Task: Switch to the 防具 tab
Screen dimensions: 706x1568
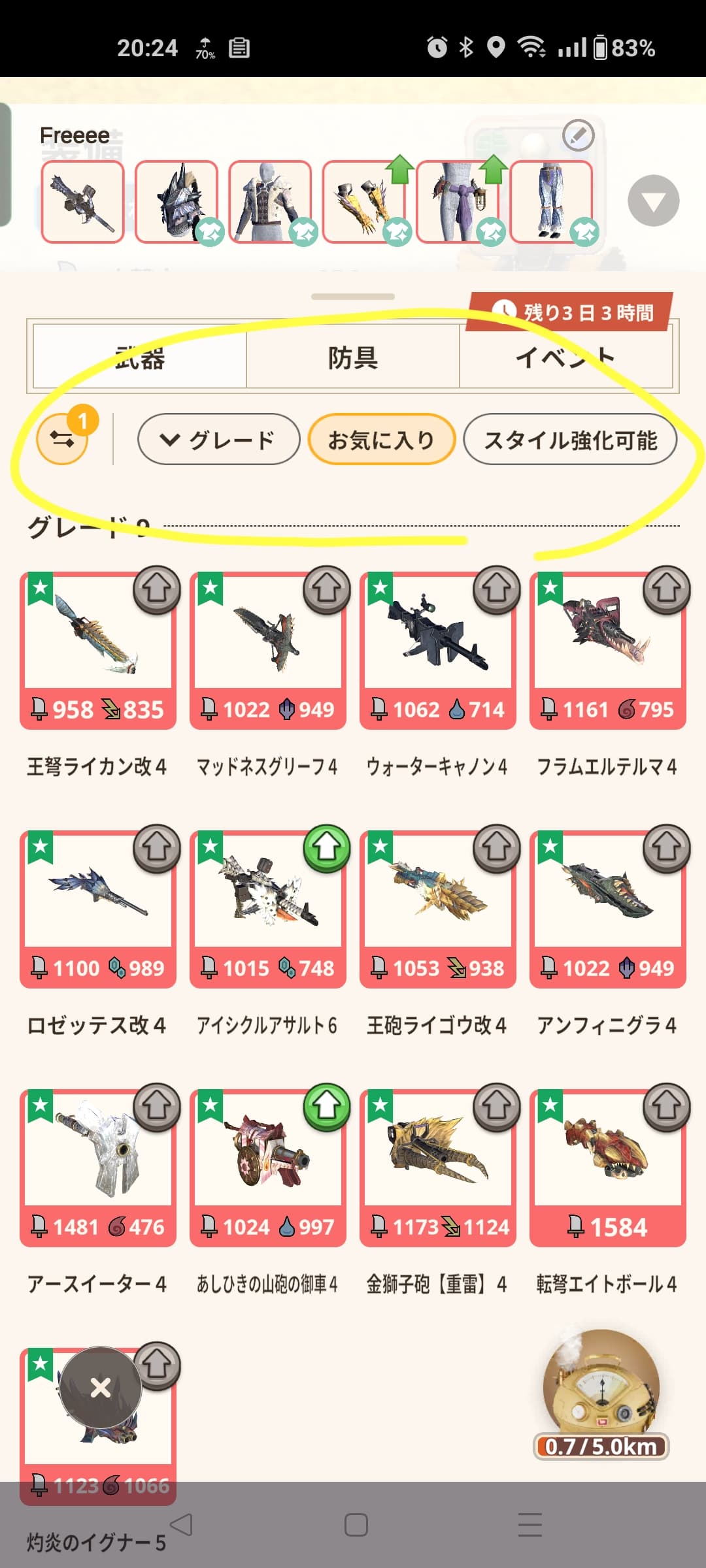Action: coord(353,357)
